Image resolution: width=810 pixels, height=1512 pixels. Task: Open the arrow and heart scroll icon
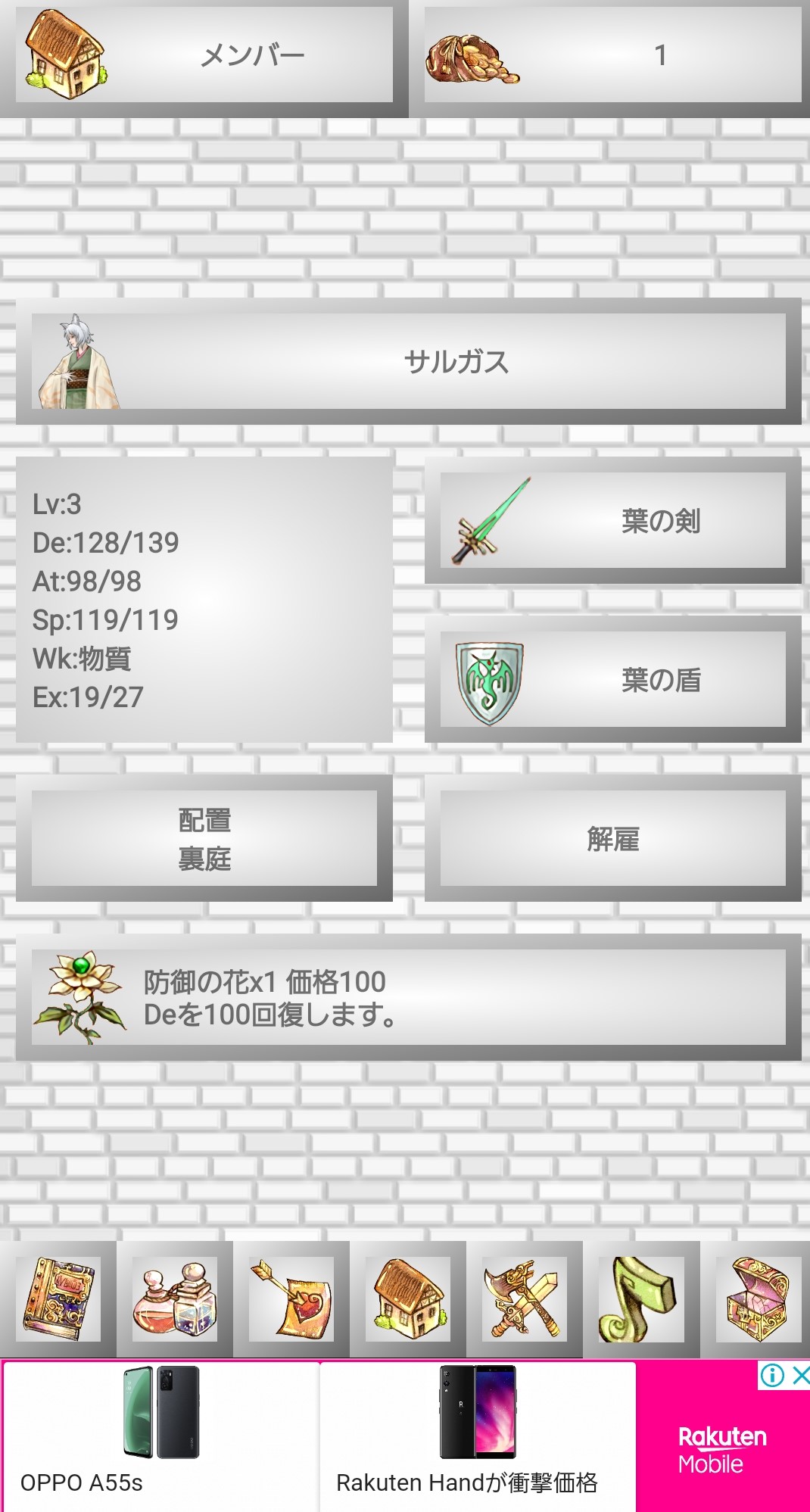[x=291, y=1299]
